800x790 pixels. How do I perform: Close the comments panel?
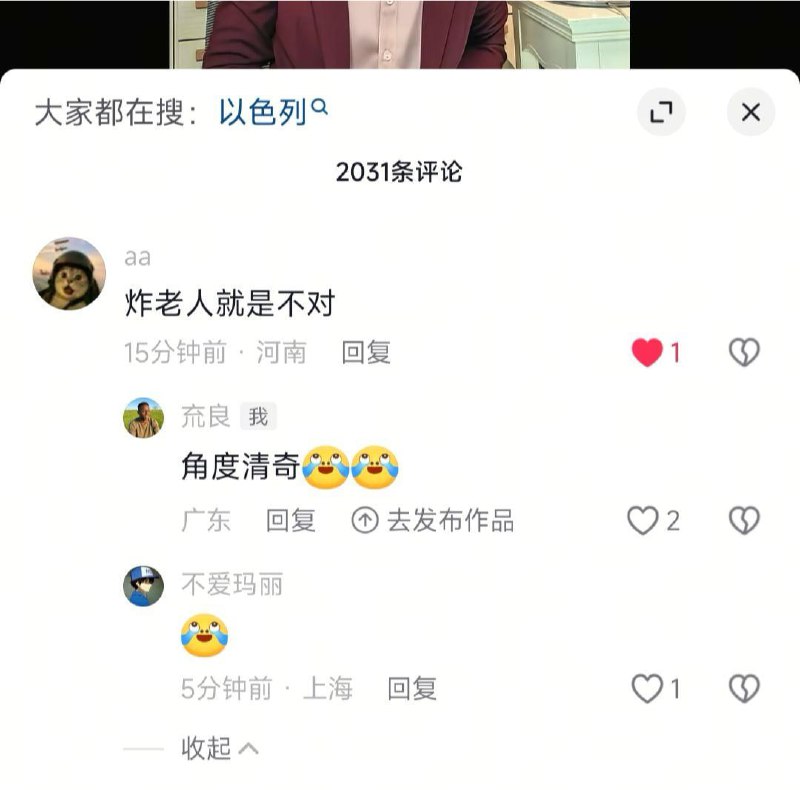click(750, 113)
